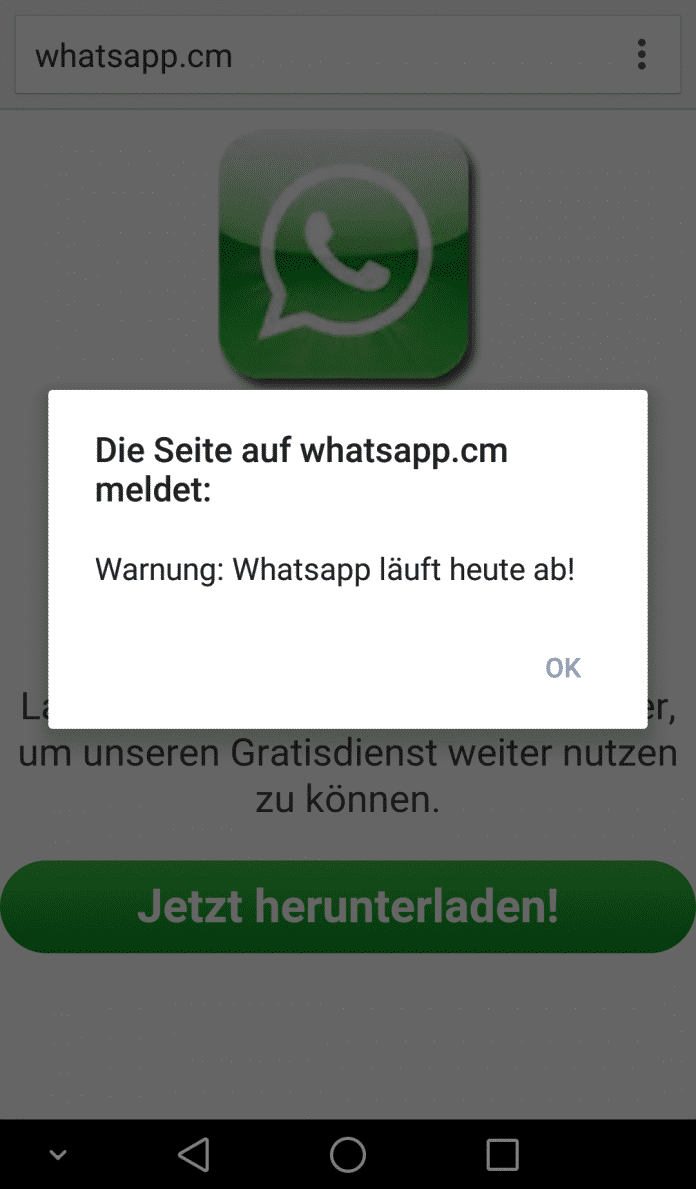Go to the home screen
Viewport: 696px width, 1189px height.
click(x=348, y=1154)
